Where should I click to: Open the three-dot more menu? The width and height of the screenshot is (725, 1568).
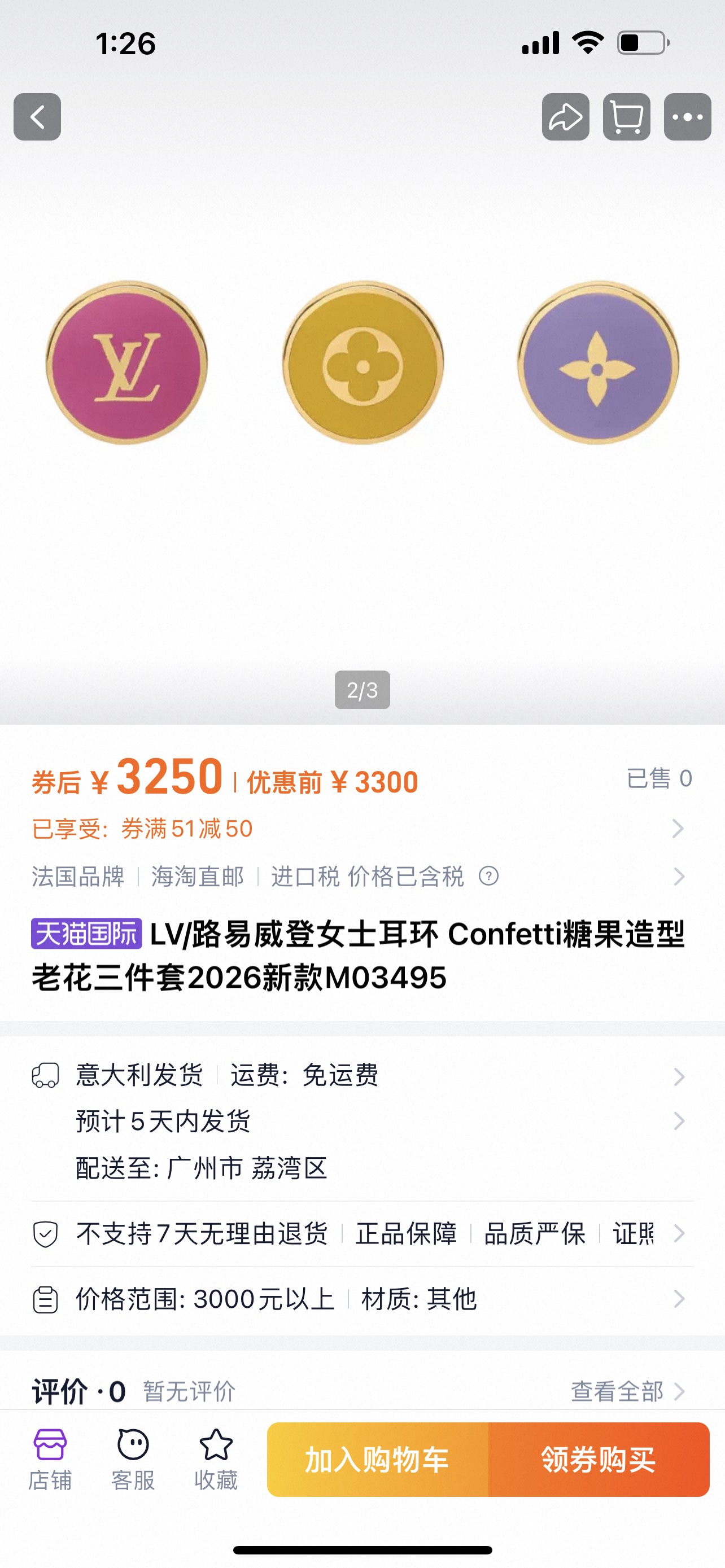click(687, 117)
